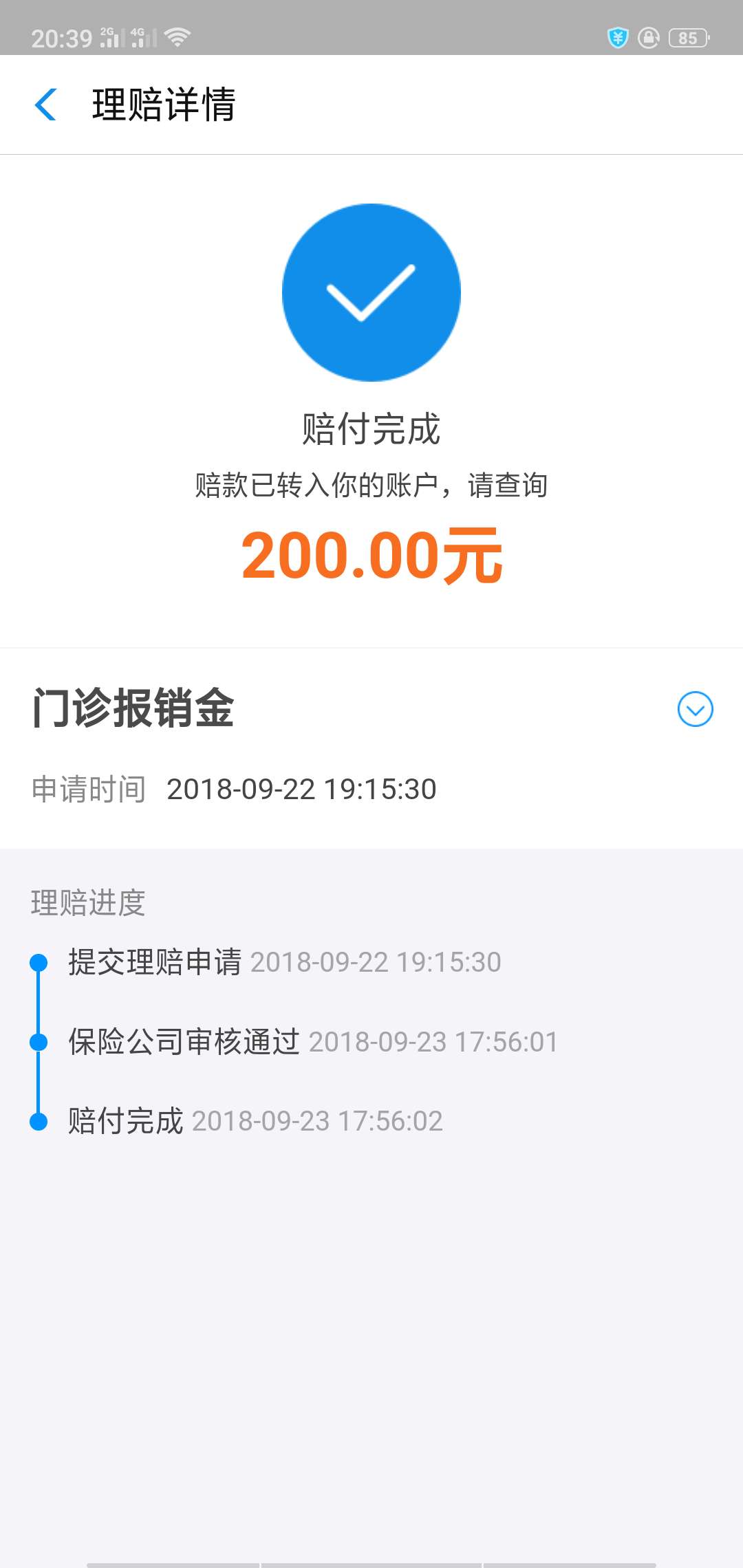Tap the back arrow to return
Viewport: 743px width, 1568px height.
(x=46, y=105)
